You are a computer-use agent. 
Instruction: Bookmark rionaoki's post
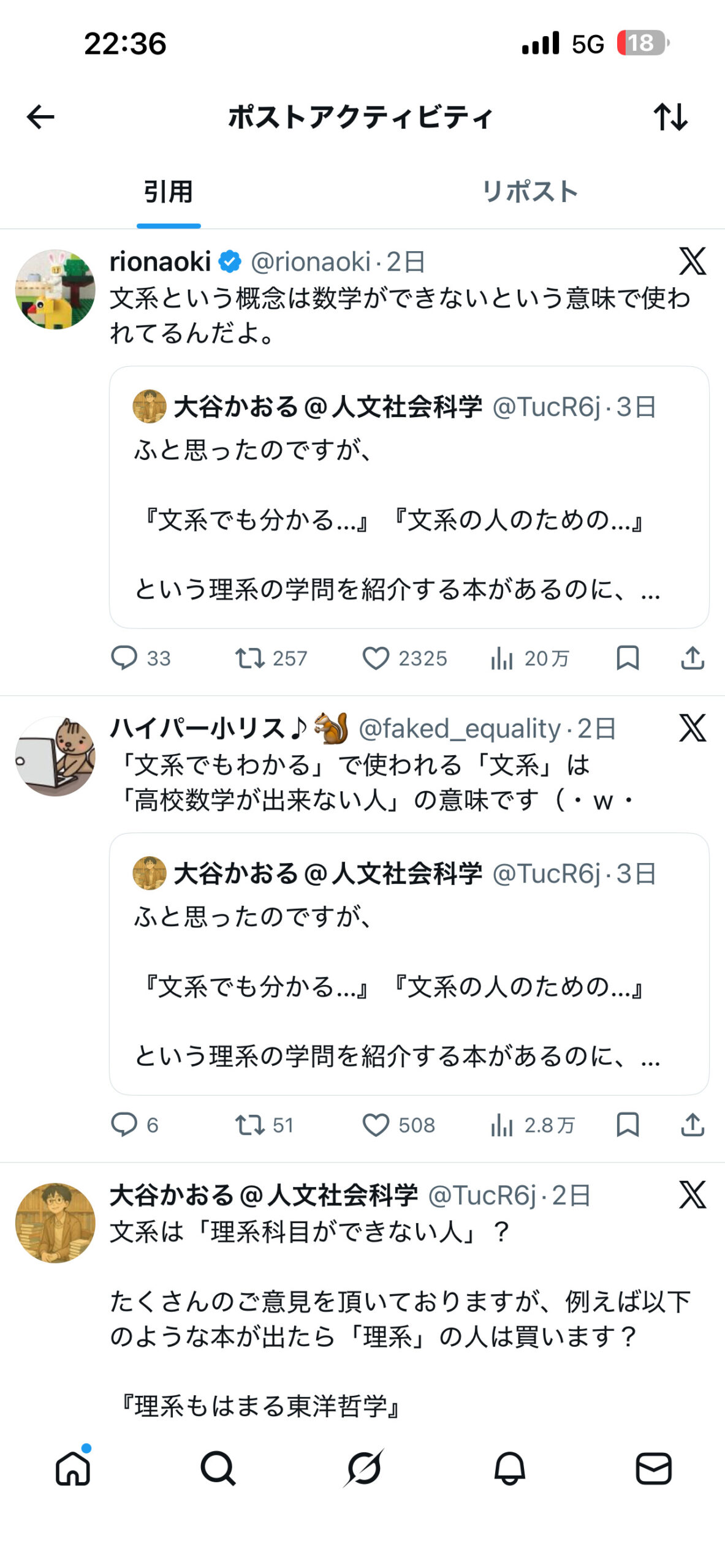pos(628,658)
